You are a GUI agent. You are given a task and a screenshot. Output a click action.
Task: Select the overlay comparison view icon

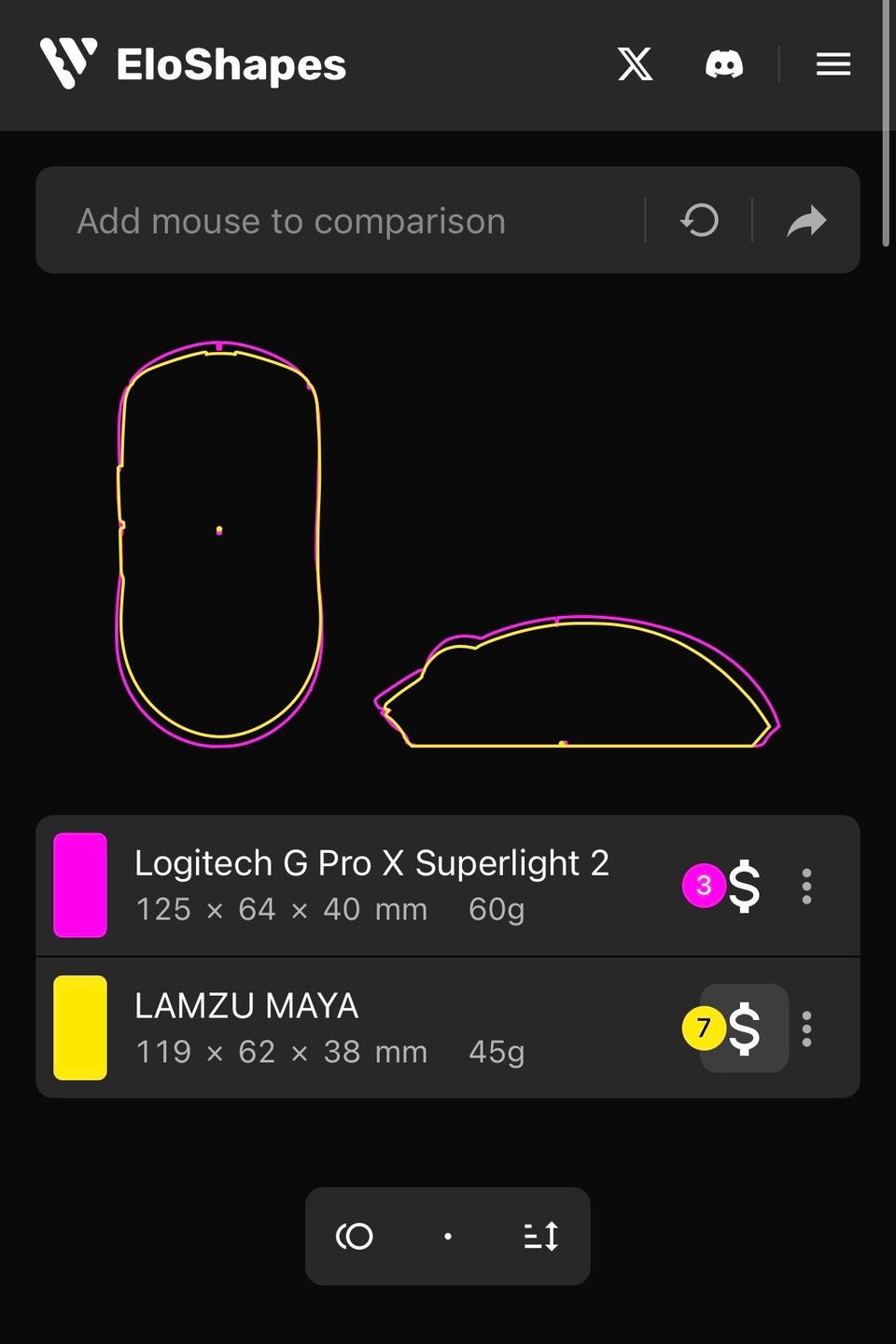point(353,1237)
